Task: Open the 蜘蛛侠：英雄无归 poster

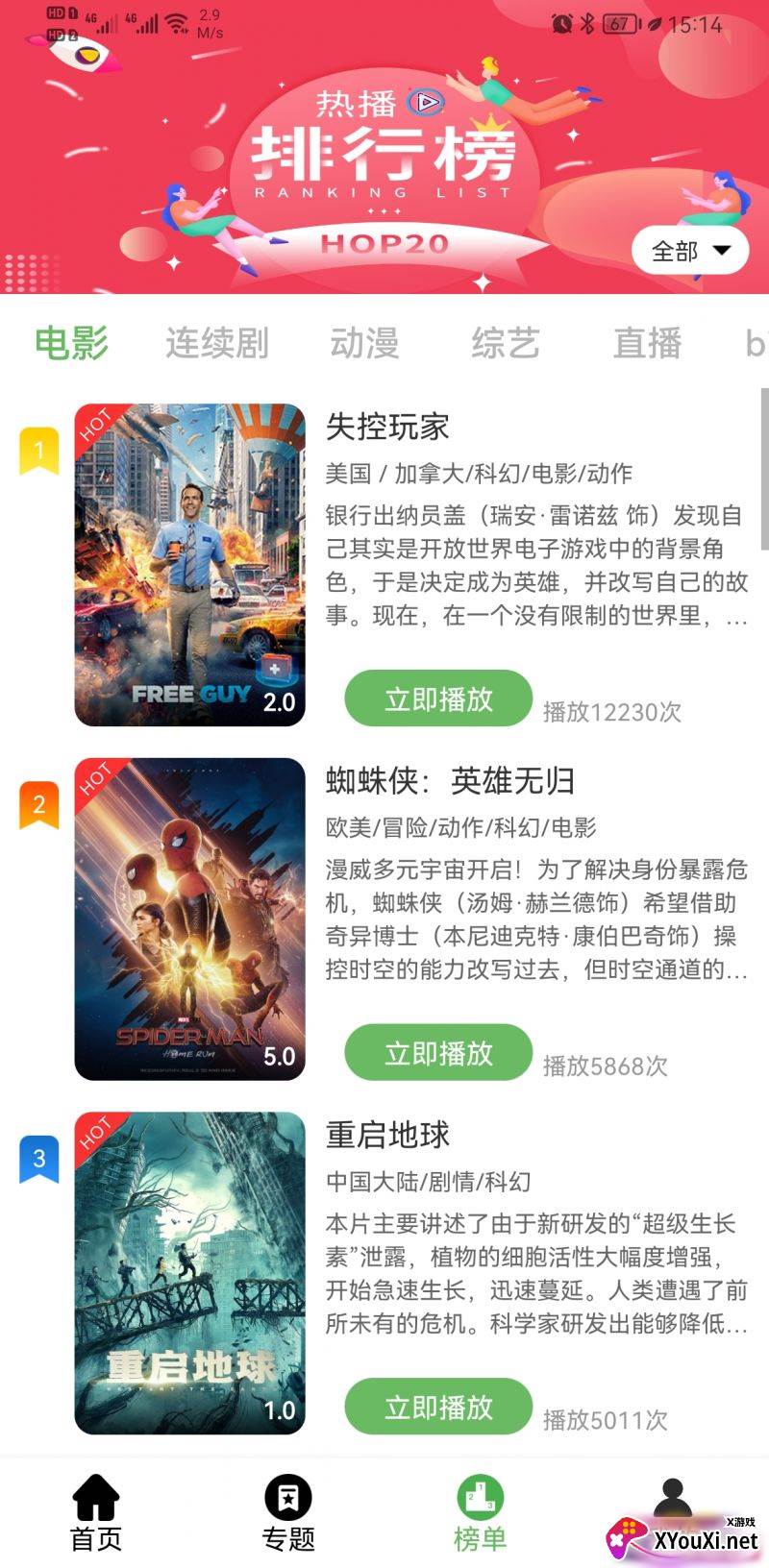Action: [189, 919]
